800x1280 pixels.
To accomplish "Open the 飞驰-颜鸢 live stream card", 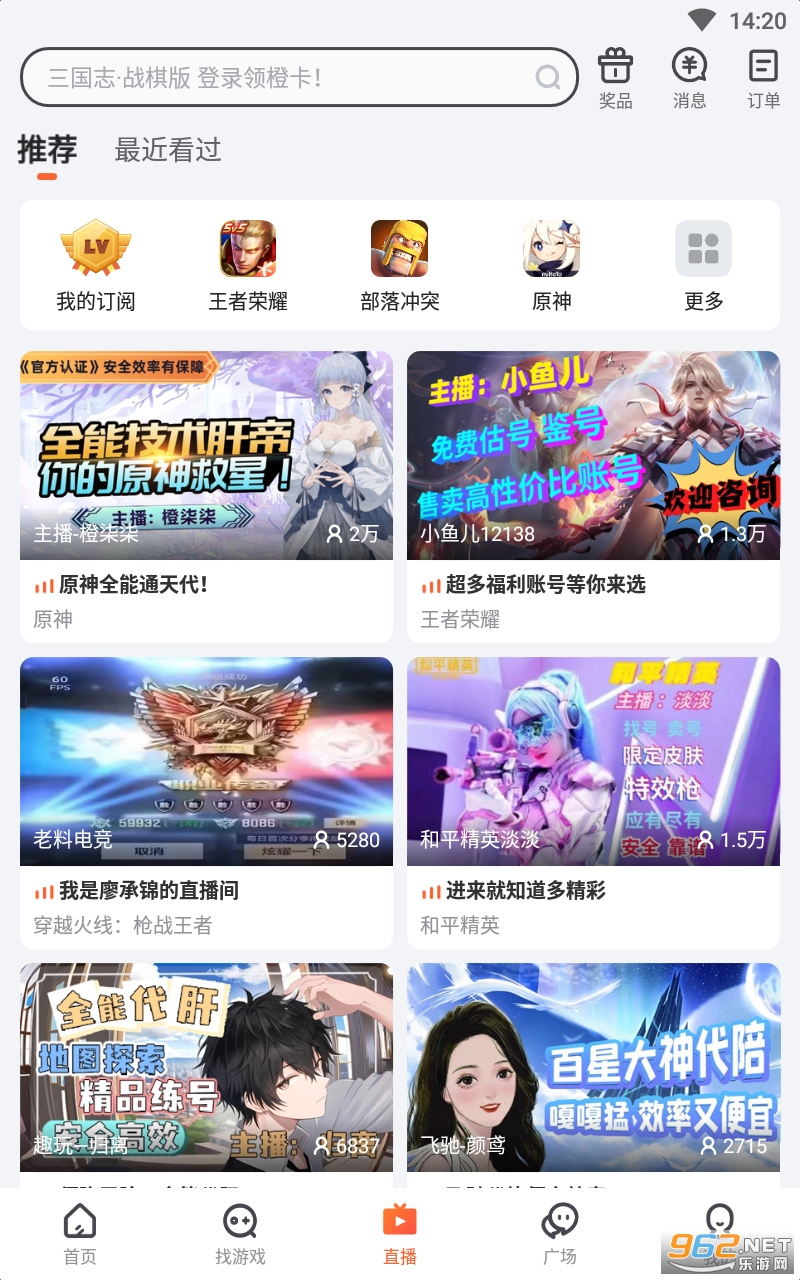I will [x=593, y=1068].
